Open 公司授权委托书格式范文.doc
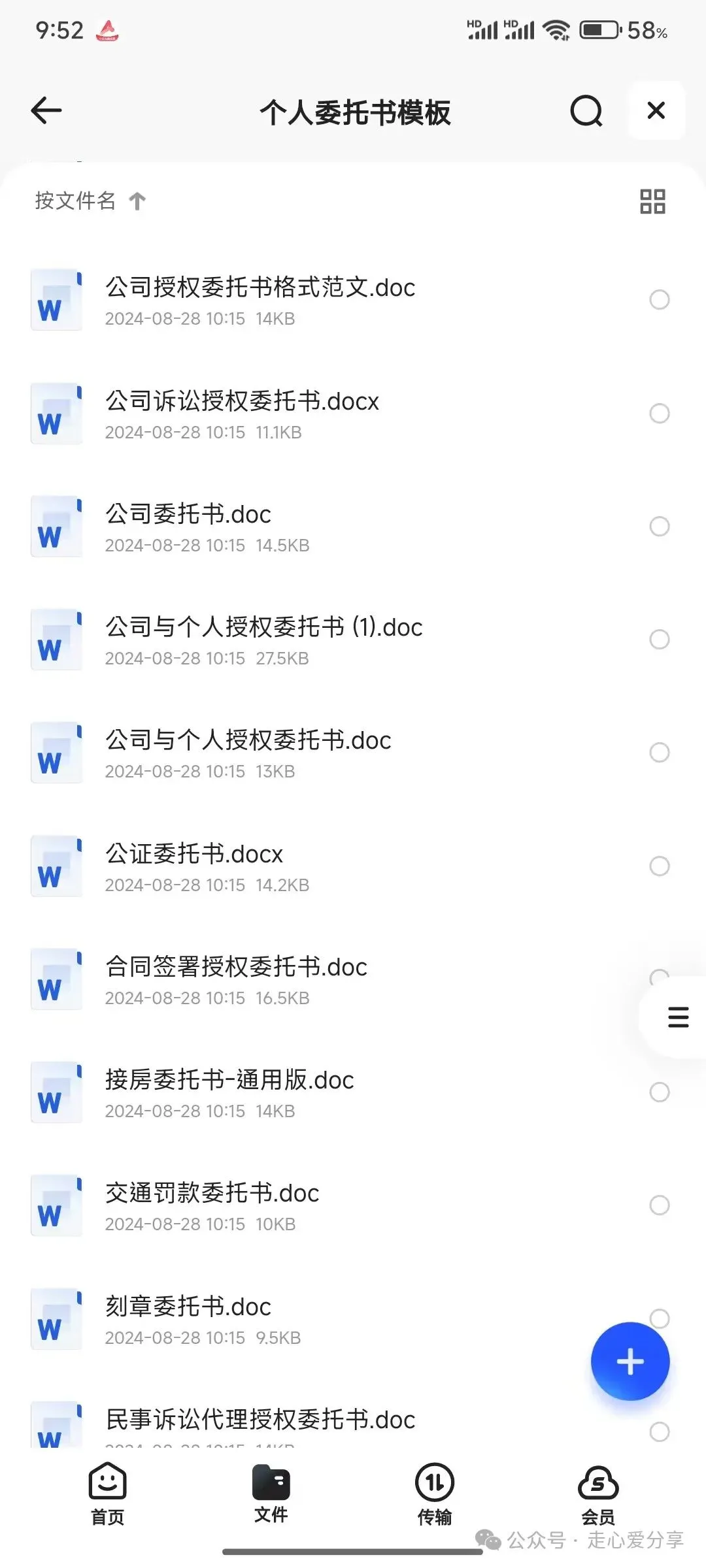Image resolution: width=706 pixels, height=1568 pixels. coord(353,300)
